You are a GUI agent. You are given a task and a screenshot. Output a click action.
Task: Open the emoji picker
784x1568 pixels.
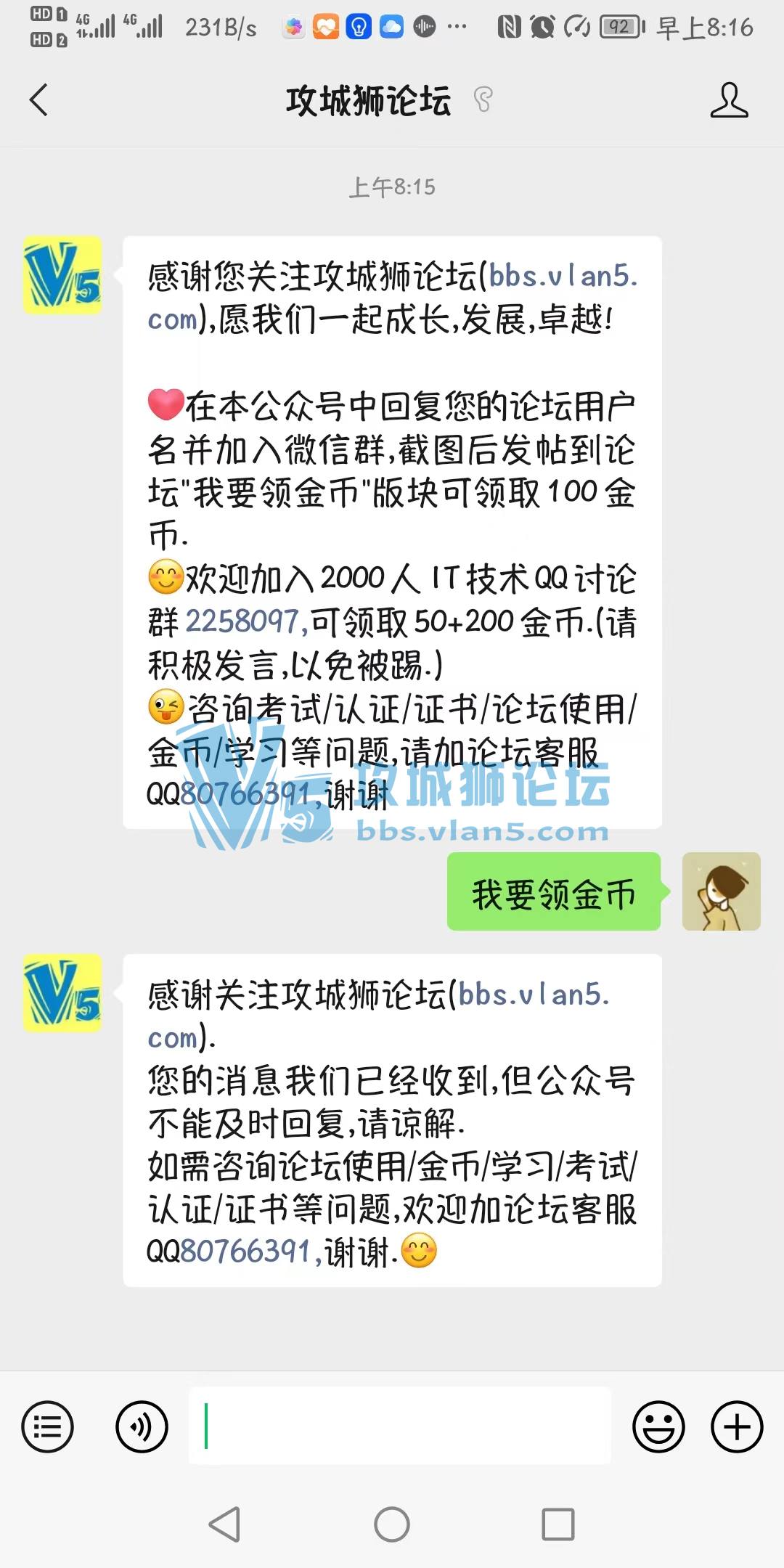click(658, 1426)
